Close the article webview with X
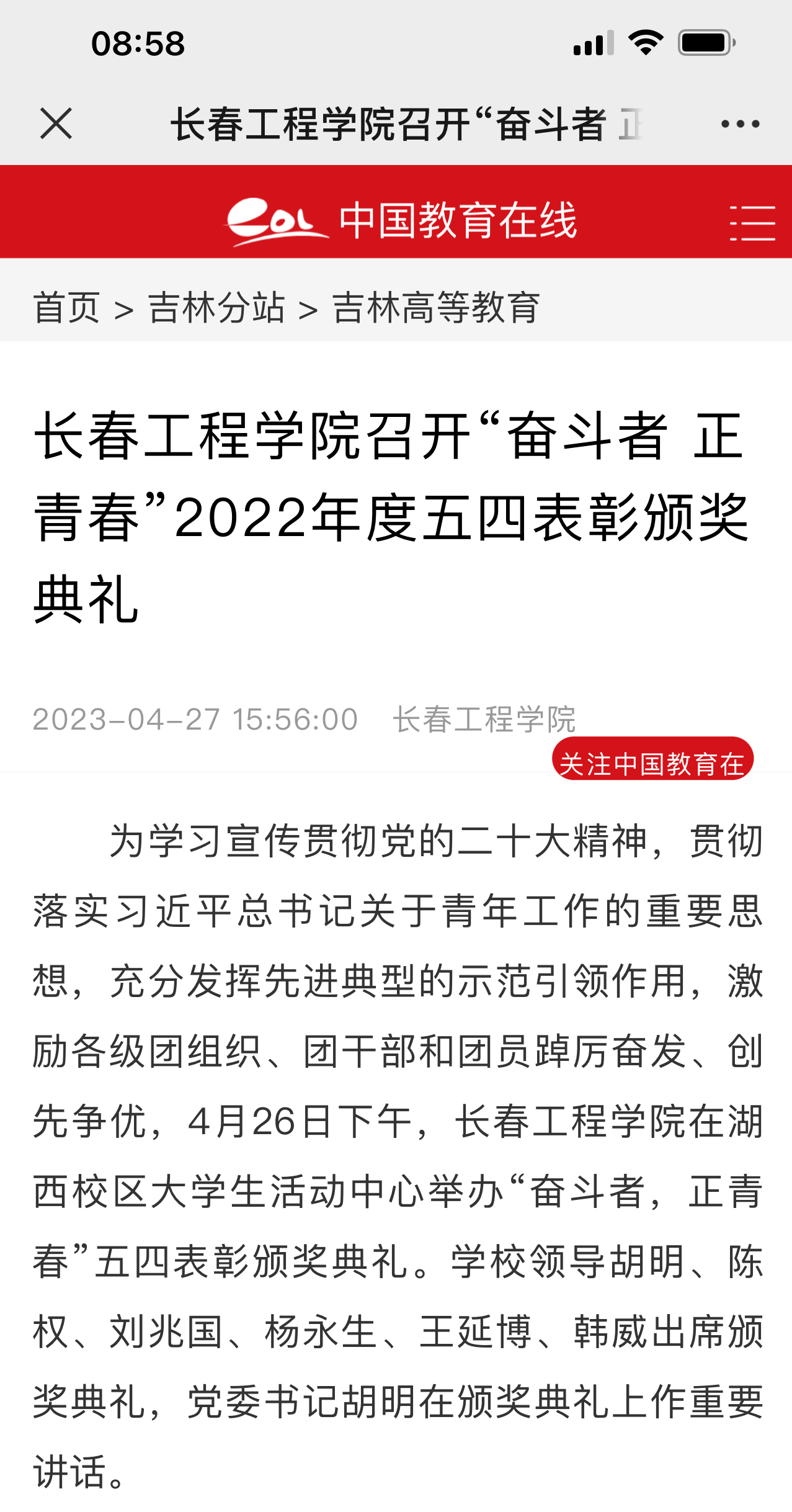Image resolution: width=792 pixels, height=1512 pixels. pyautogui.click(x=56, y=123)
